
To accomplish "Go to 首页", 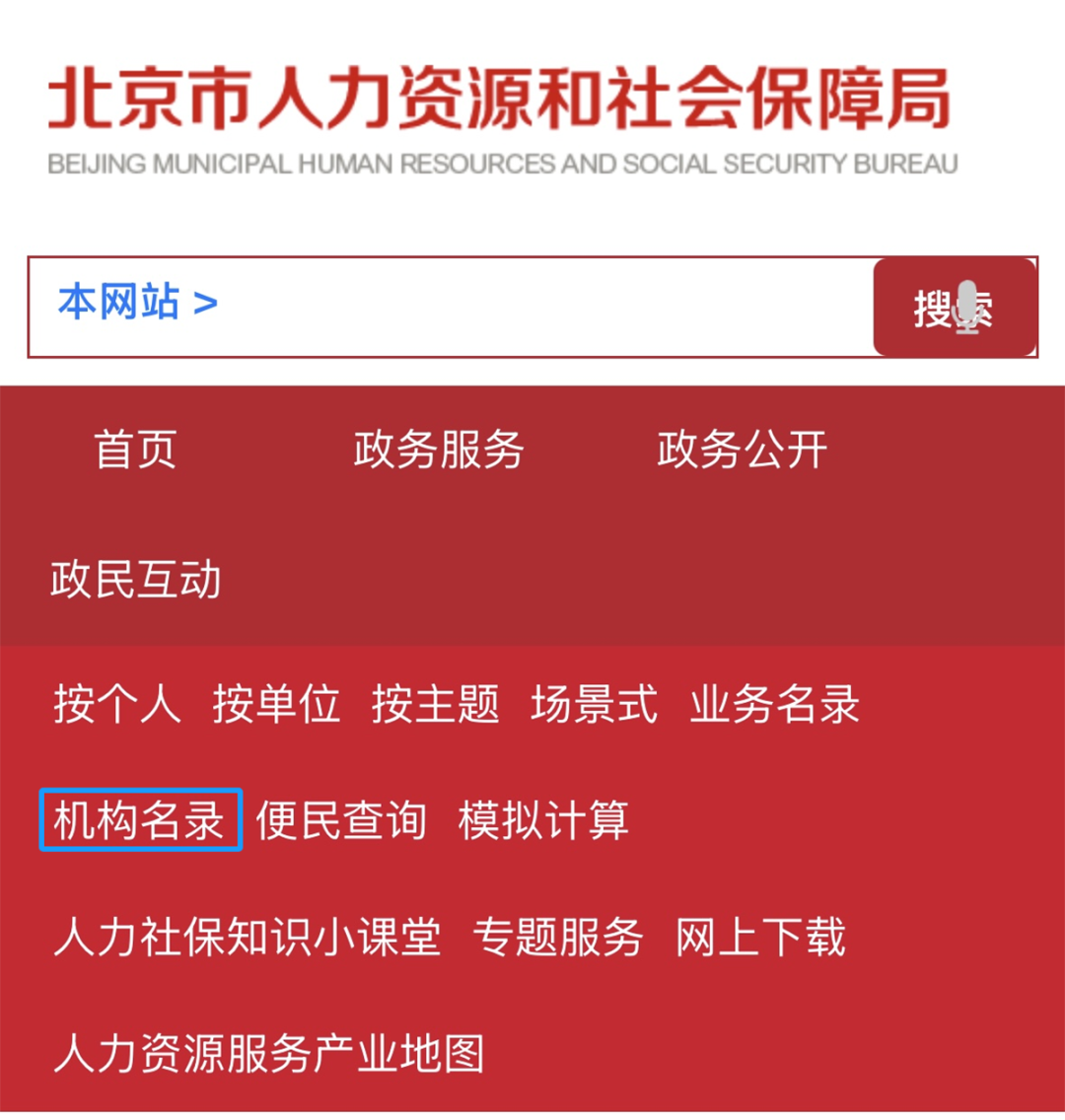I will [135, 451].
